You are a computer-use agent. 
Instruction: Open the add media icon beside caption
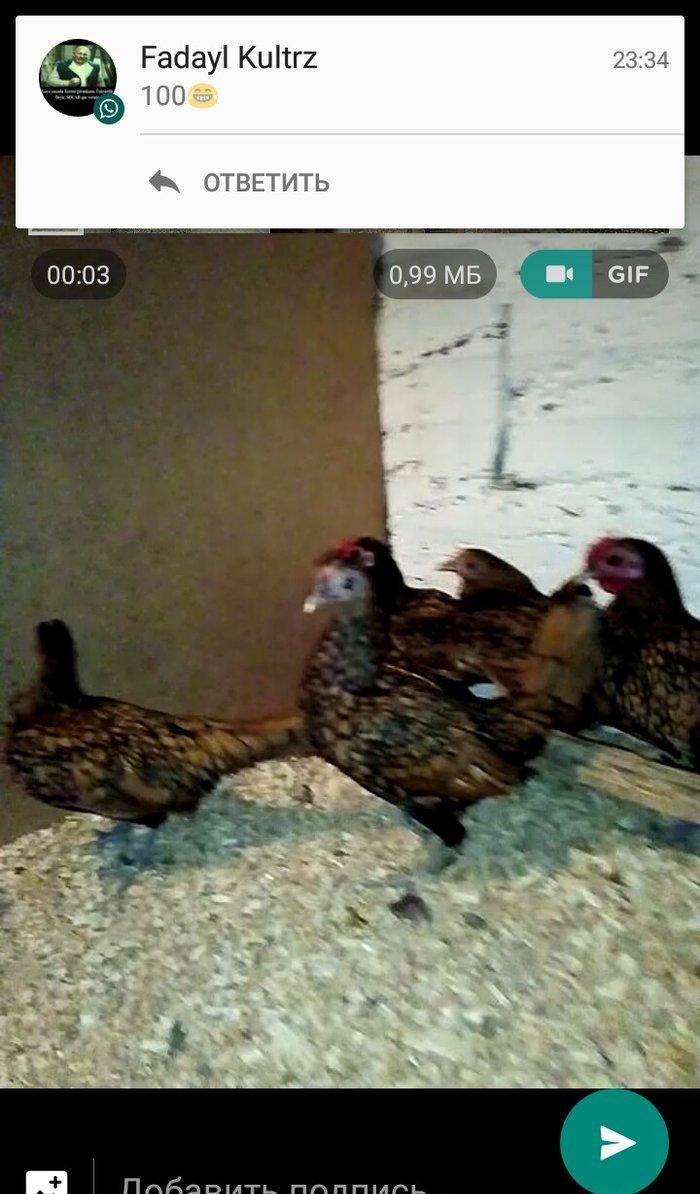47,1183
